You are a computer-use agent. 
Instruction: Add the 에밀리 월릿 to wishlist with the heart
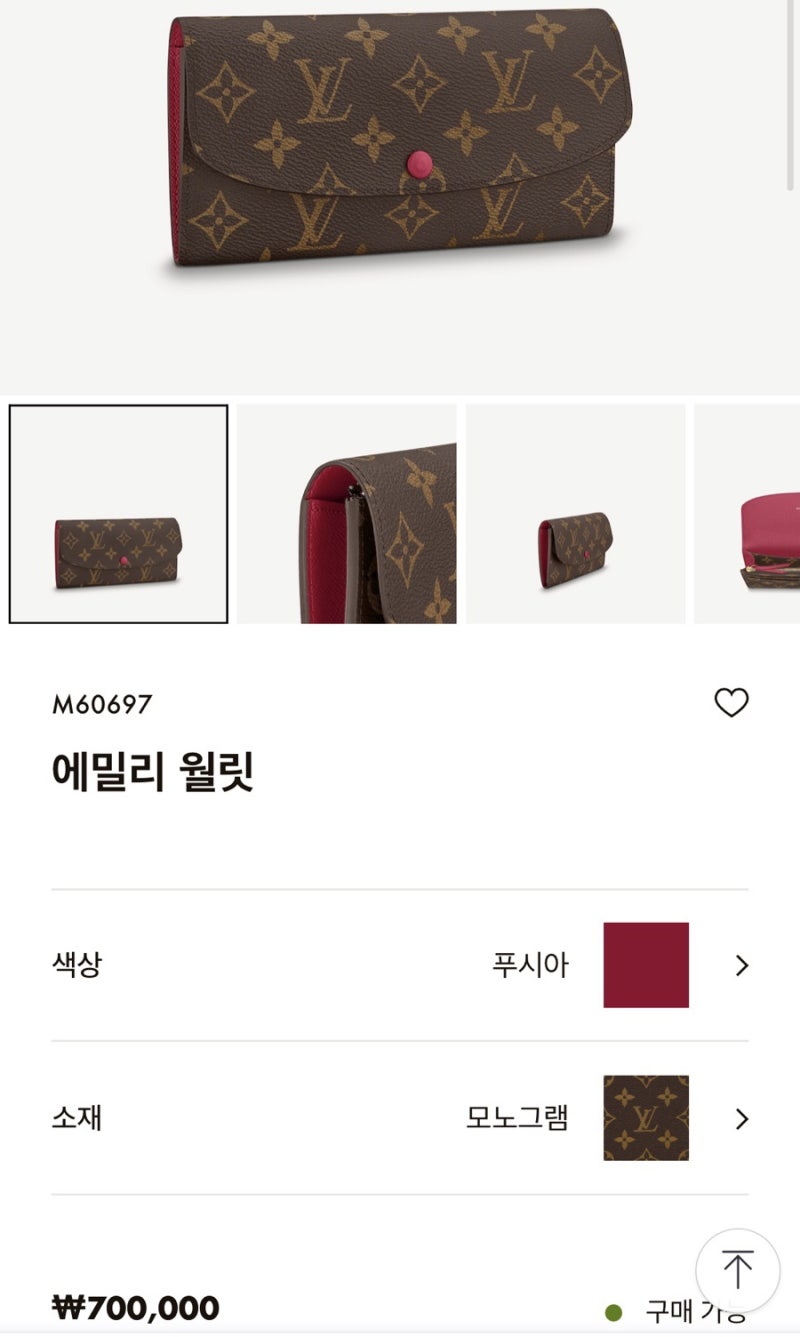tap(731, 703)
